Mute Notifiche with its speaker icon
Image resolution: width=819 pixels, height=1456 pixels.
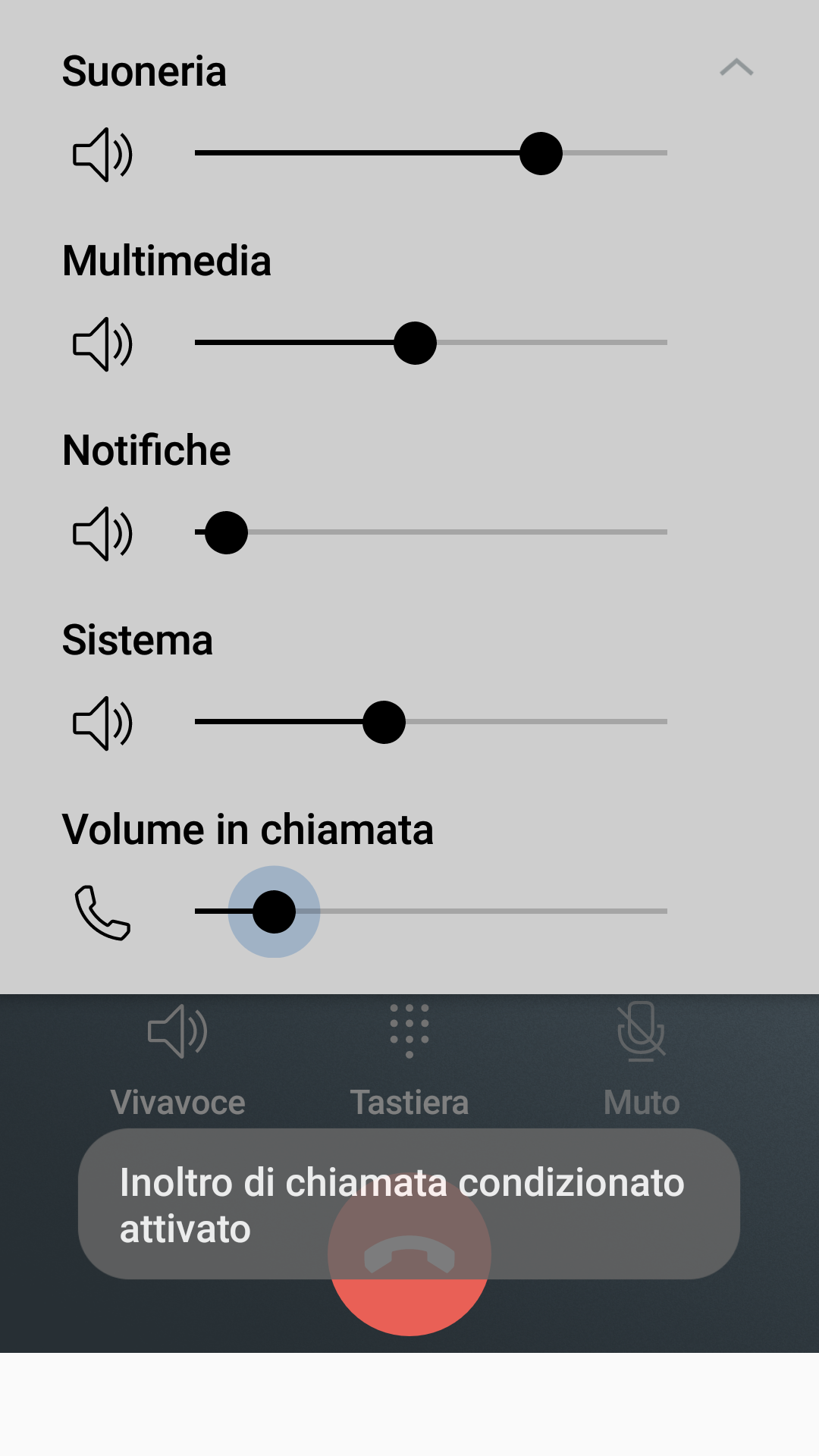coord(102,534)
